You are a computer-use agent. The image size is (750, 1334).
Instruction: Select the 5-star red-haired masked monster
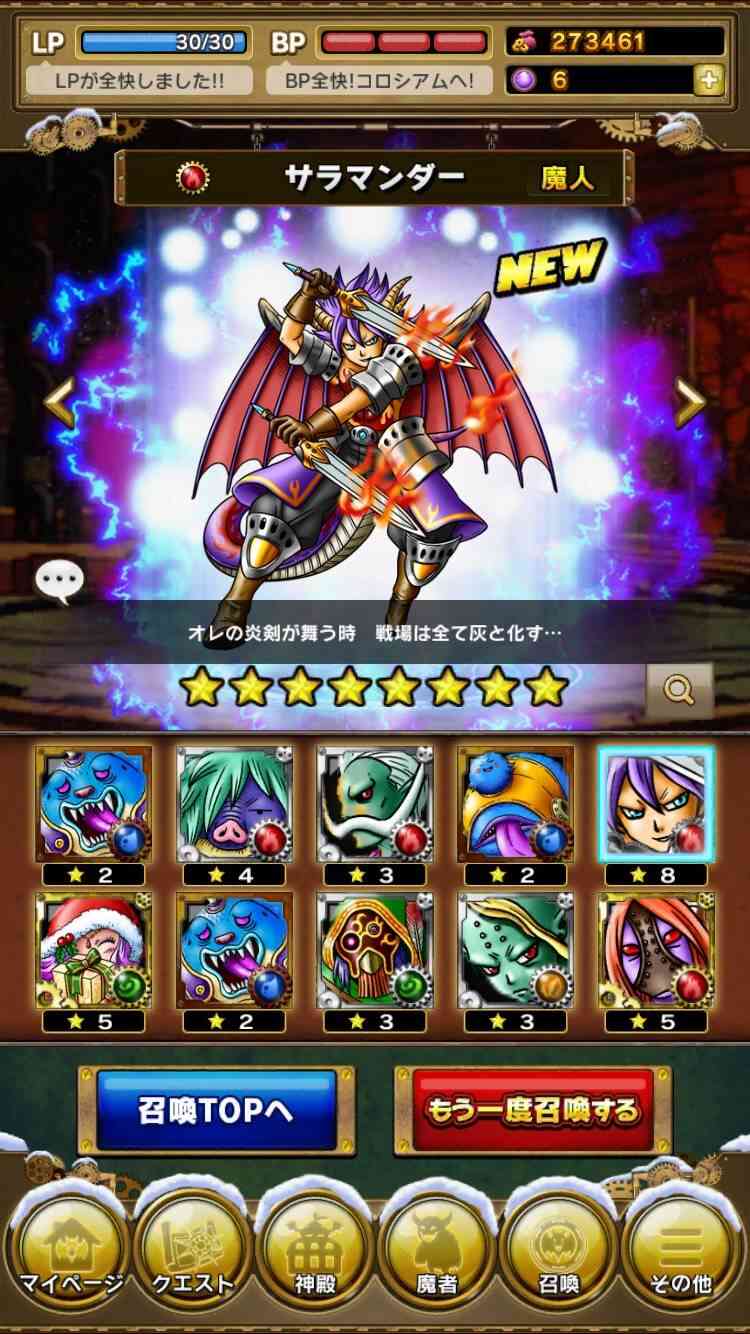[656, 950]
